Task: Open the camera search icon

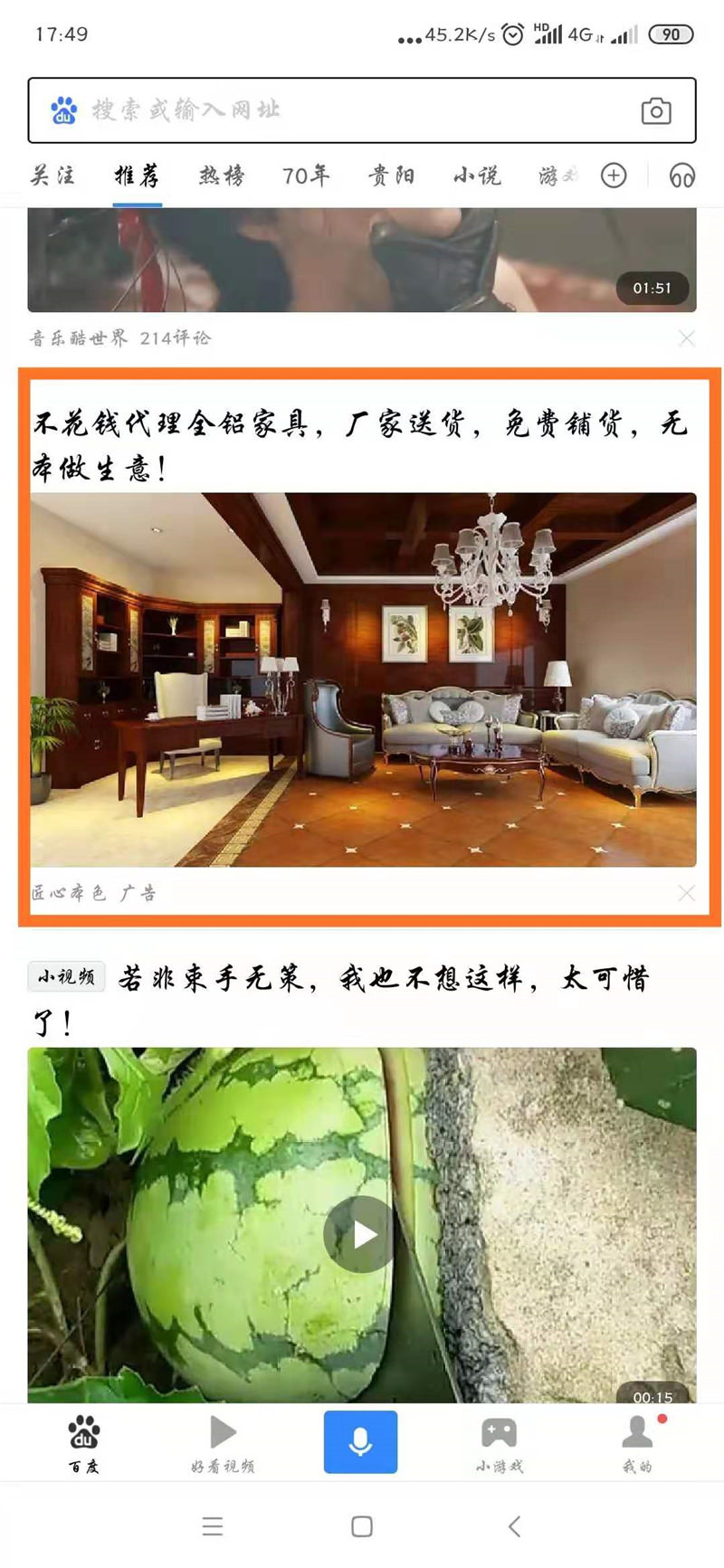Action: (x=656, y=111)
